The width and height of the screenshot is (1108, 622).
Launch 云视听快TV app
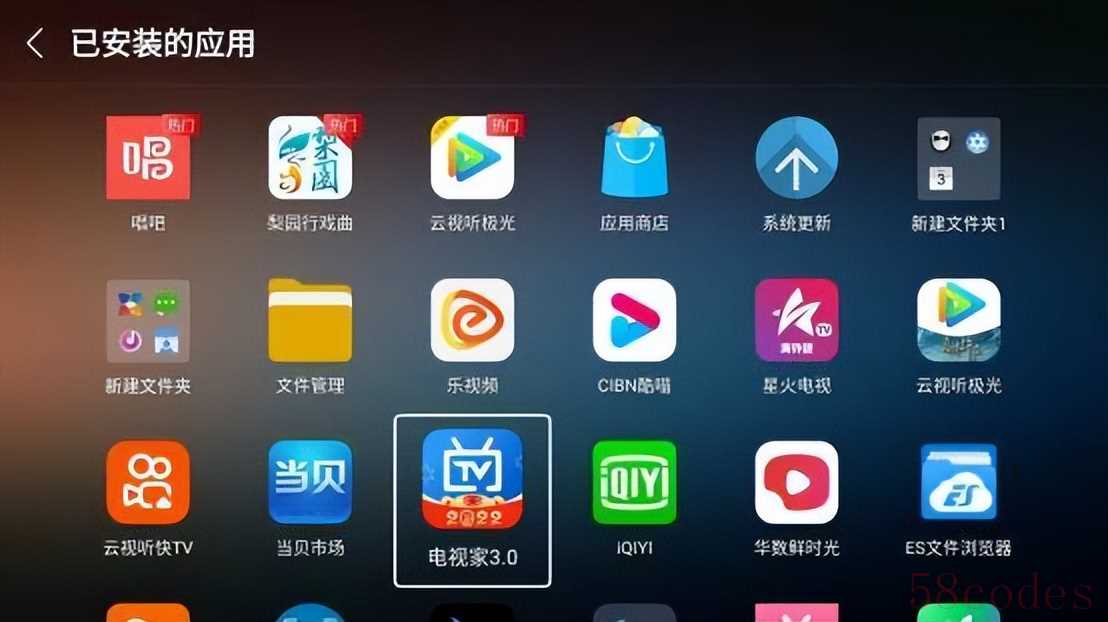pyautogui.click(x=148, y=483)
